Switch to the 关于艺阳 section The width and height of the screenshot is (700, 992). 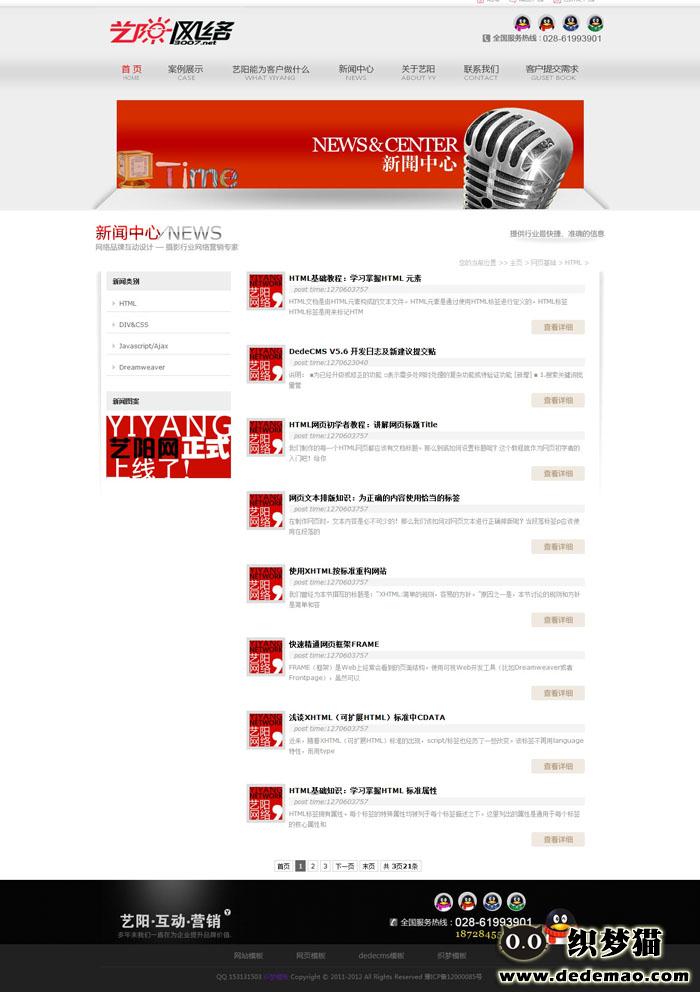click(x=418, y=71)
